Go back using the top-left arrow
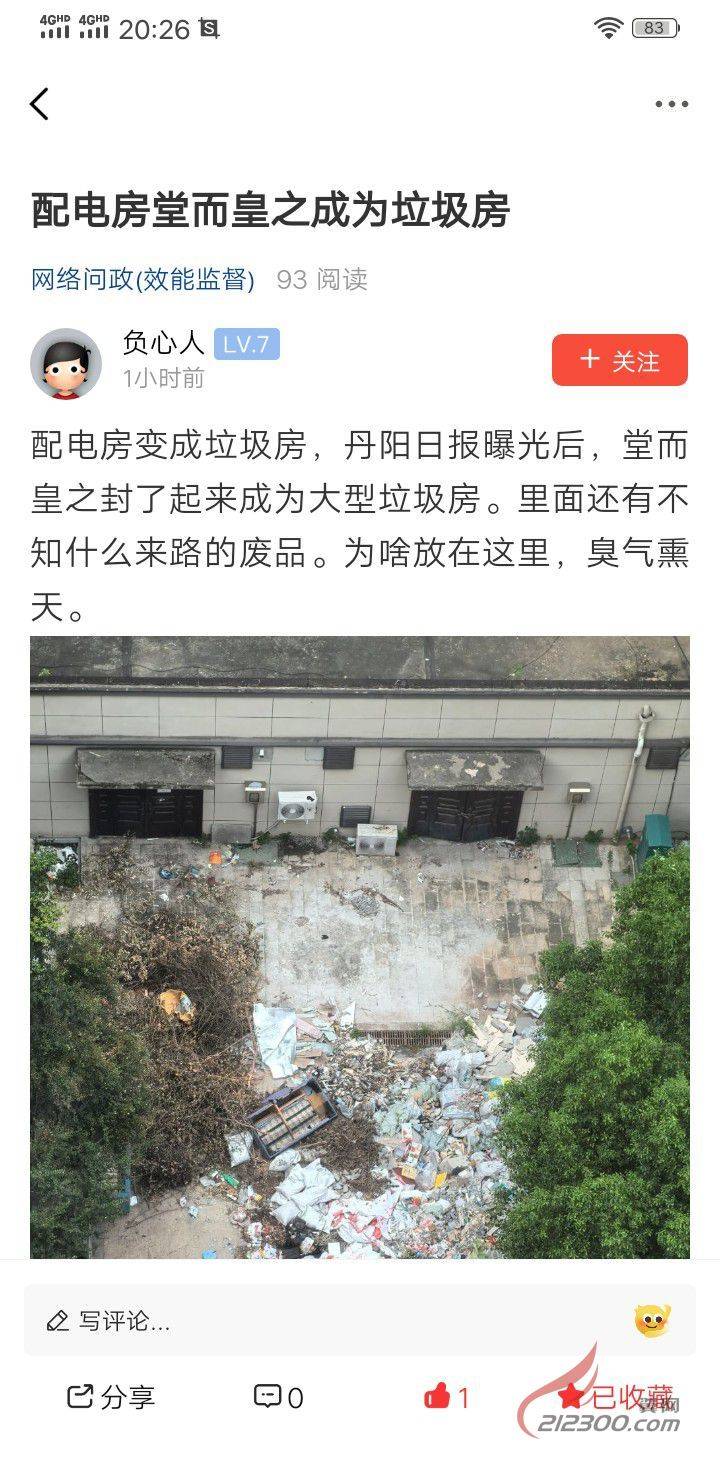Screen dimensions: 720x1460 point(39,104)
